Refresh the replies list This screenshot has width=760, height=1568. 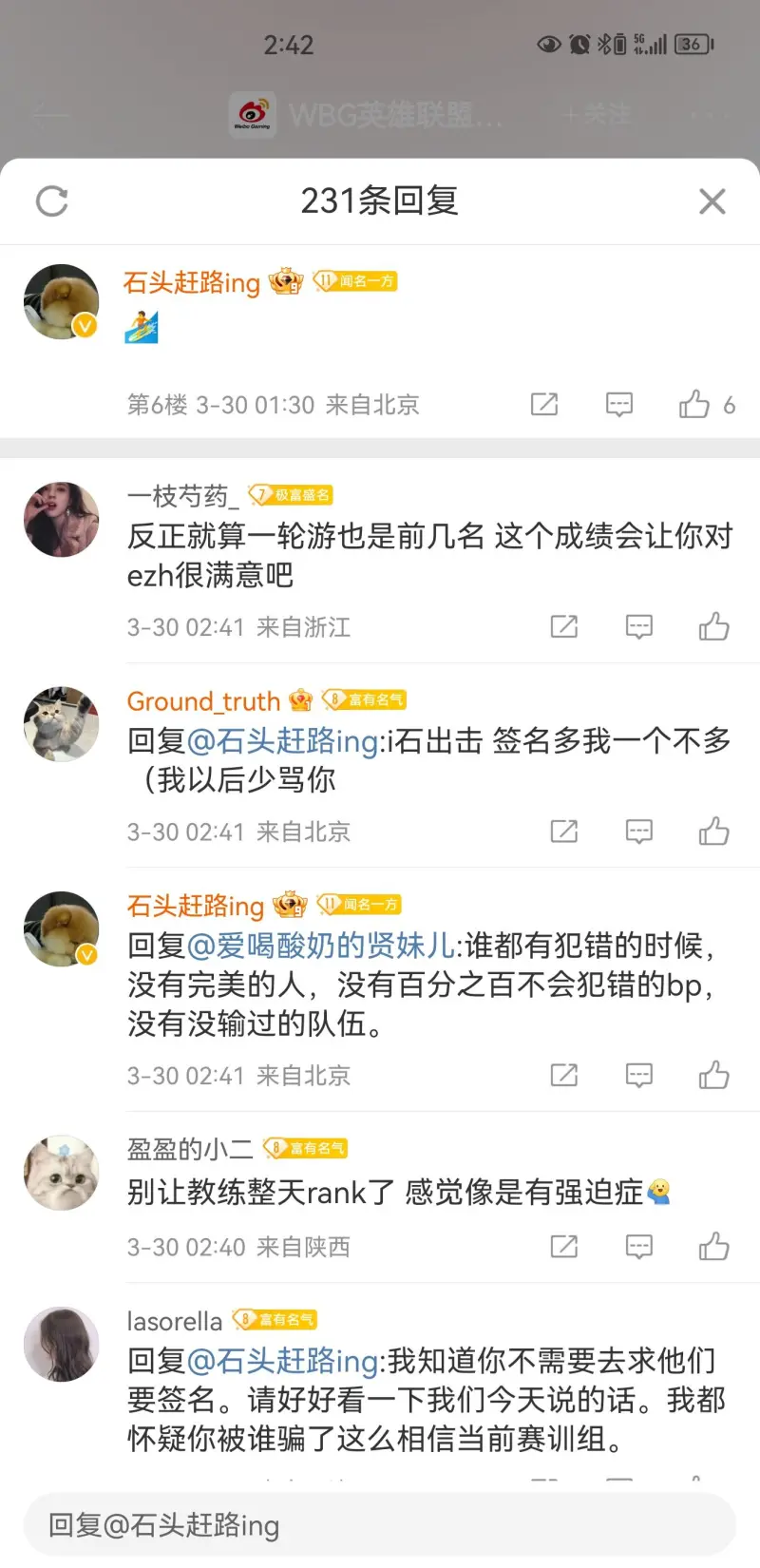click(x=51, y=201)
